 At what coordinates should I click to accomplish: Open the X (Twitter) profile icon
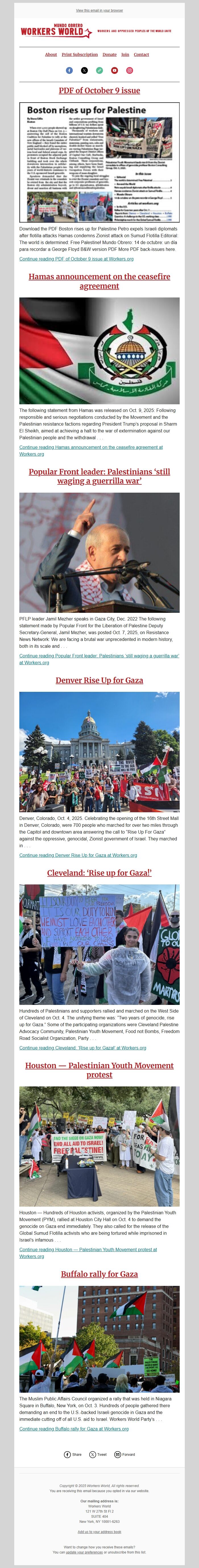coord(85,71)
